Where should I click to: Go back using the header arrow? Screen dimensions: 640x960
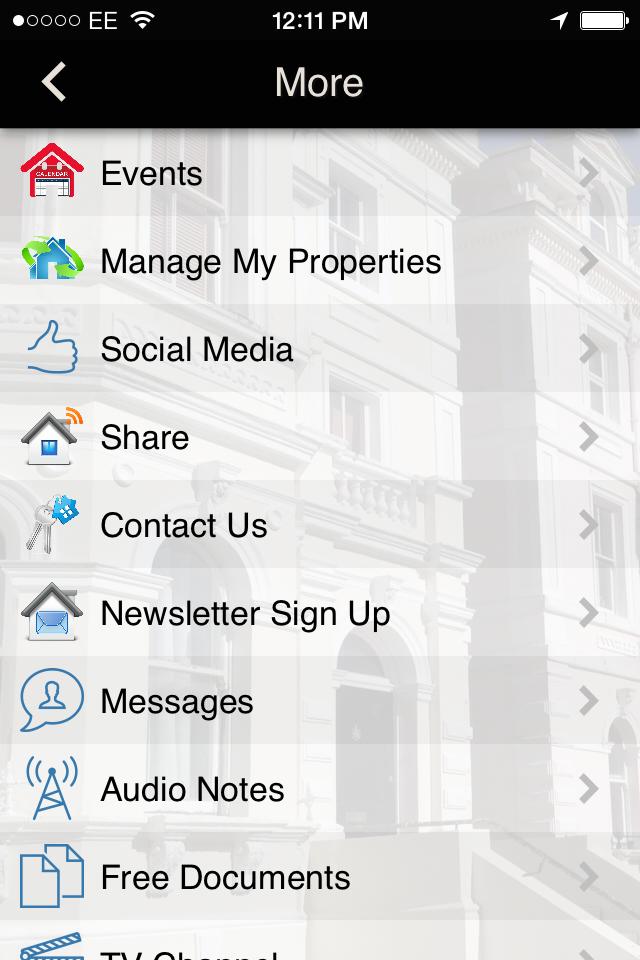pyautogui.click(x=54, y=82)
